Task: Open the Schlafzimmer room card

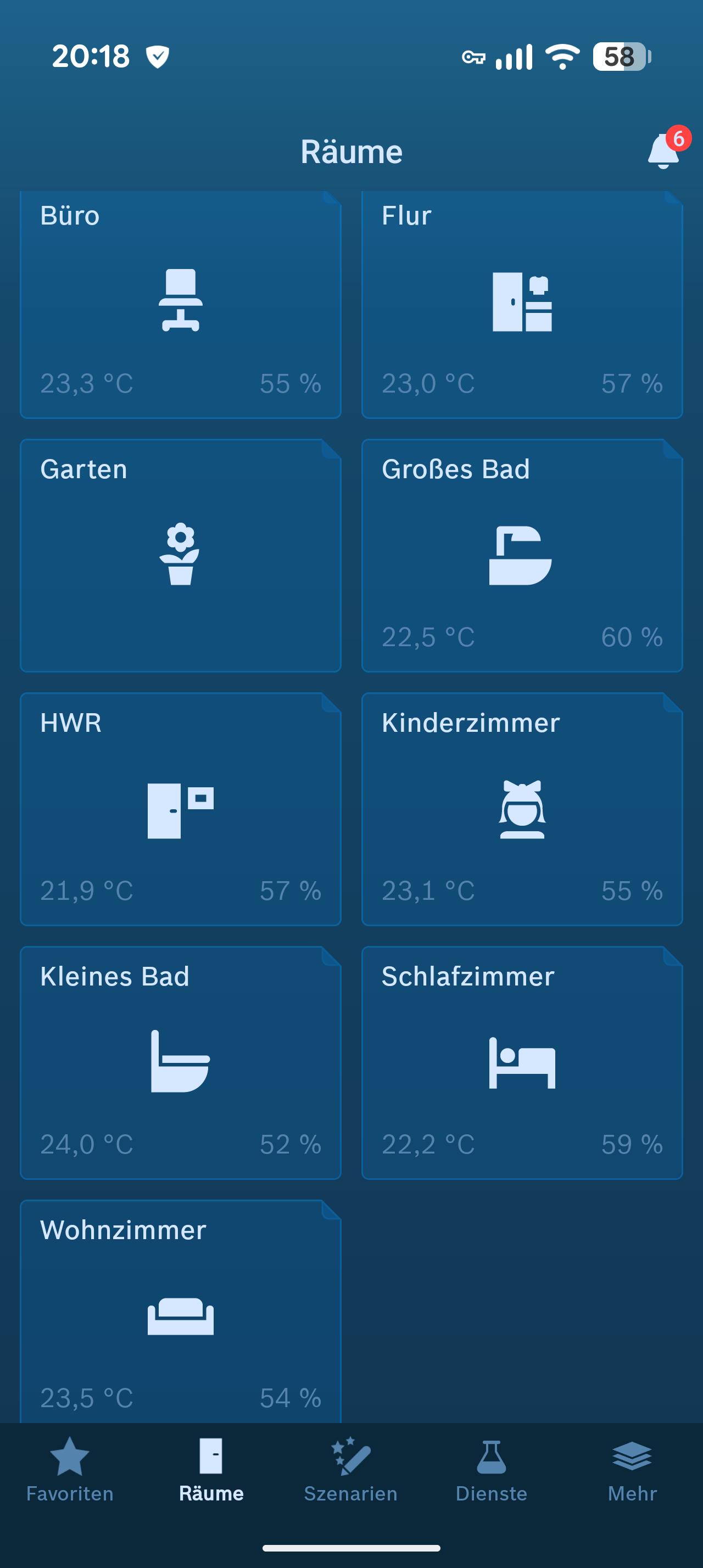Action: (522, 1062)
